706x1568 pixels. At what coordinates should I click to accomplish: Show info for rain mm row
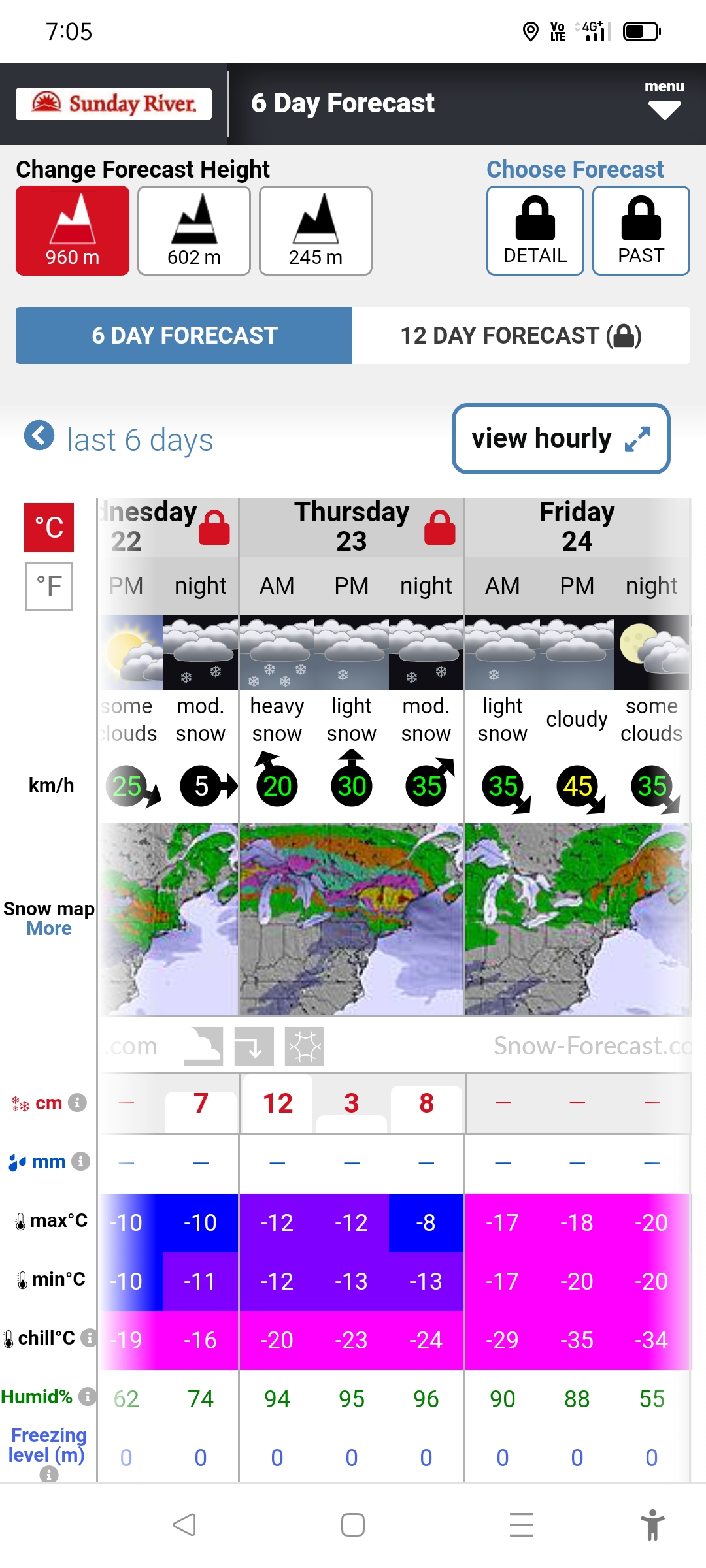point(80,1162)
